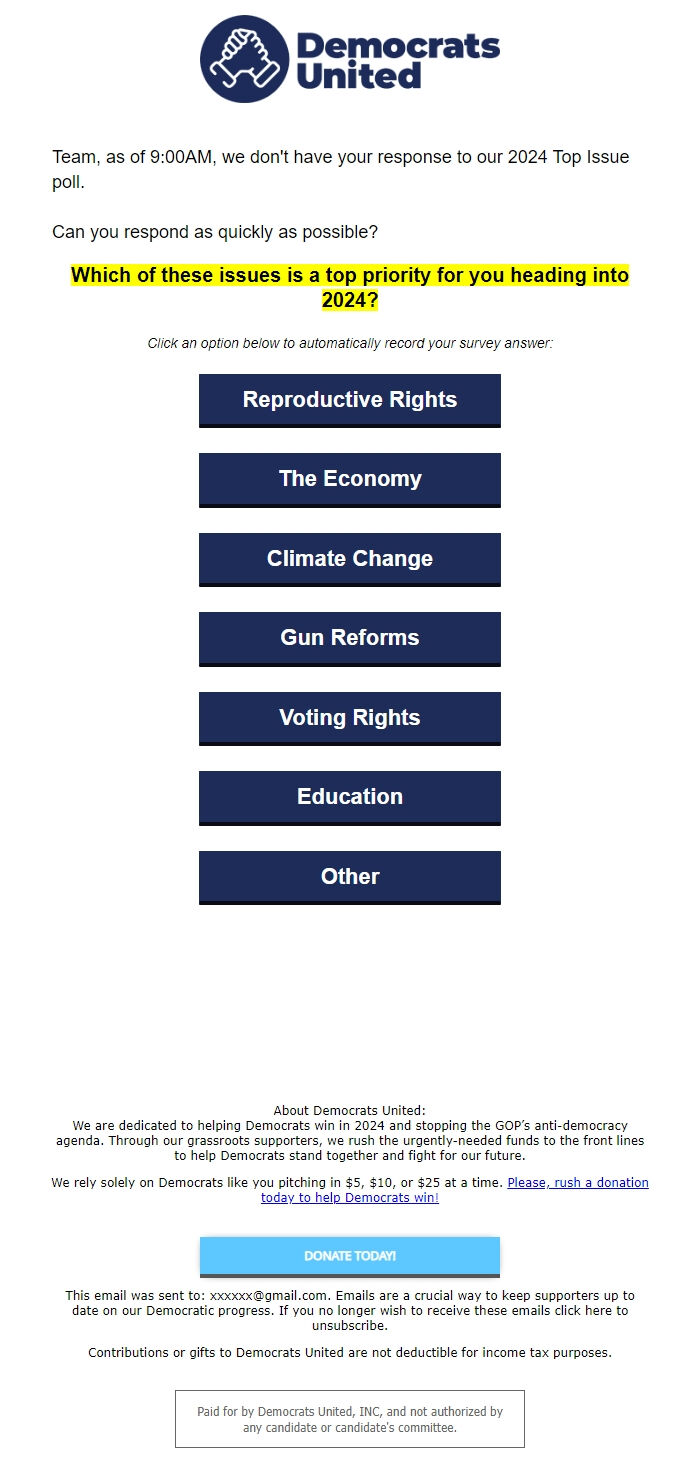Select Gun Reforms in the poll
Screen dimensions: 700x1463
(349, 638)
